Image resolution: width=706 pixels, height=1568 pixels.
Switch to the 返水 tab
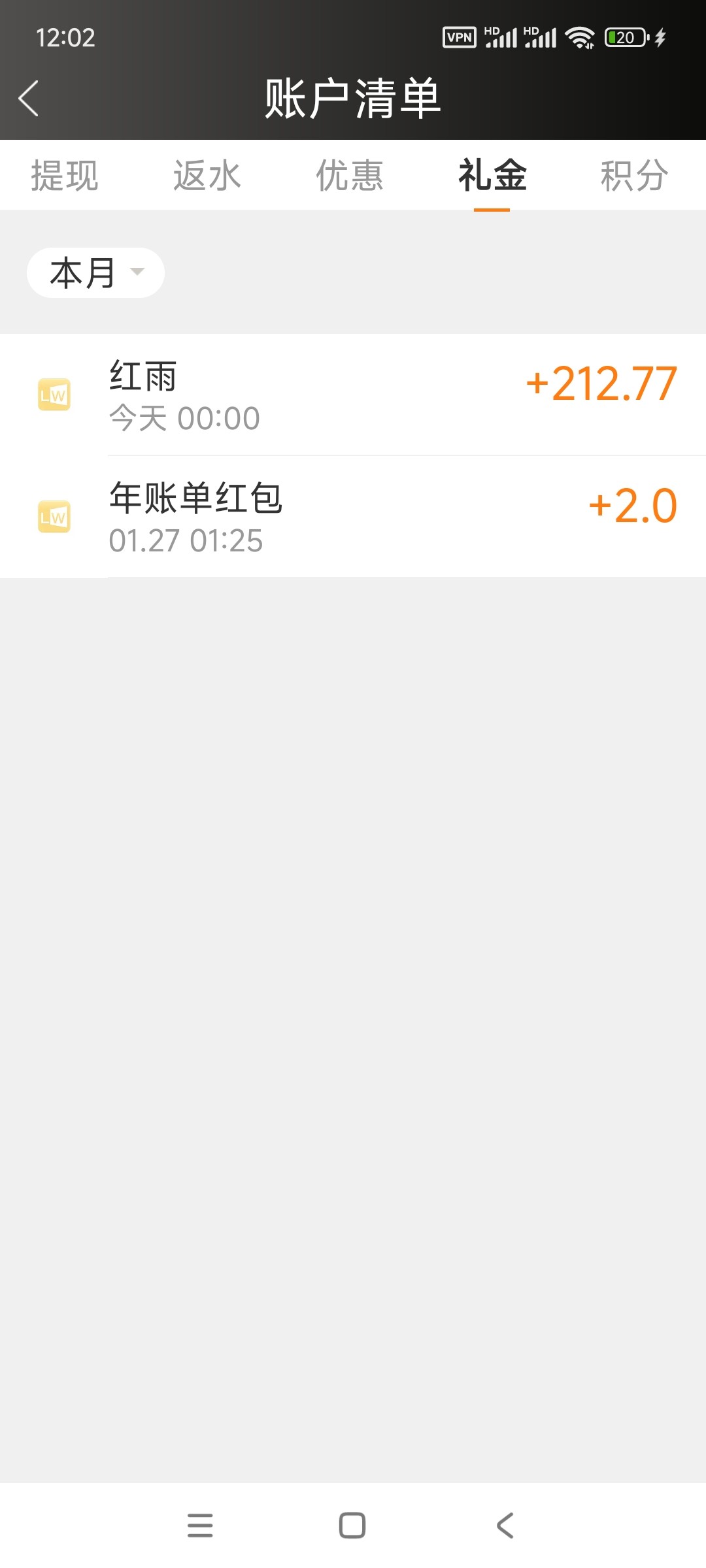click(207, 176)
